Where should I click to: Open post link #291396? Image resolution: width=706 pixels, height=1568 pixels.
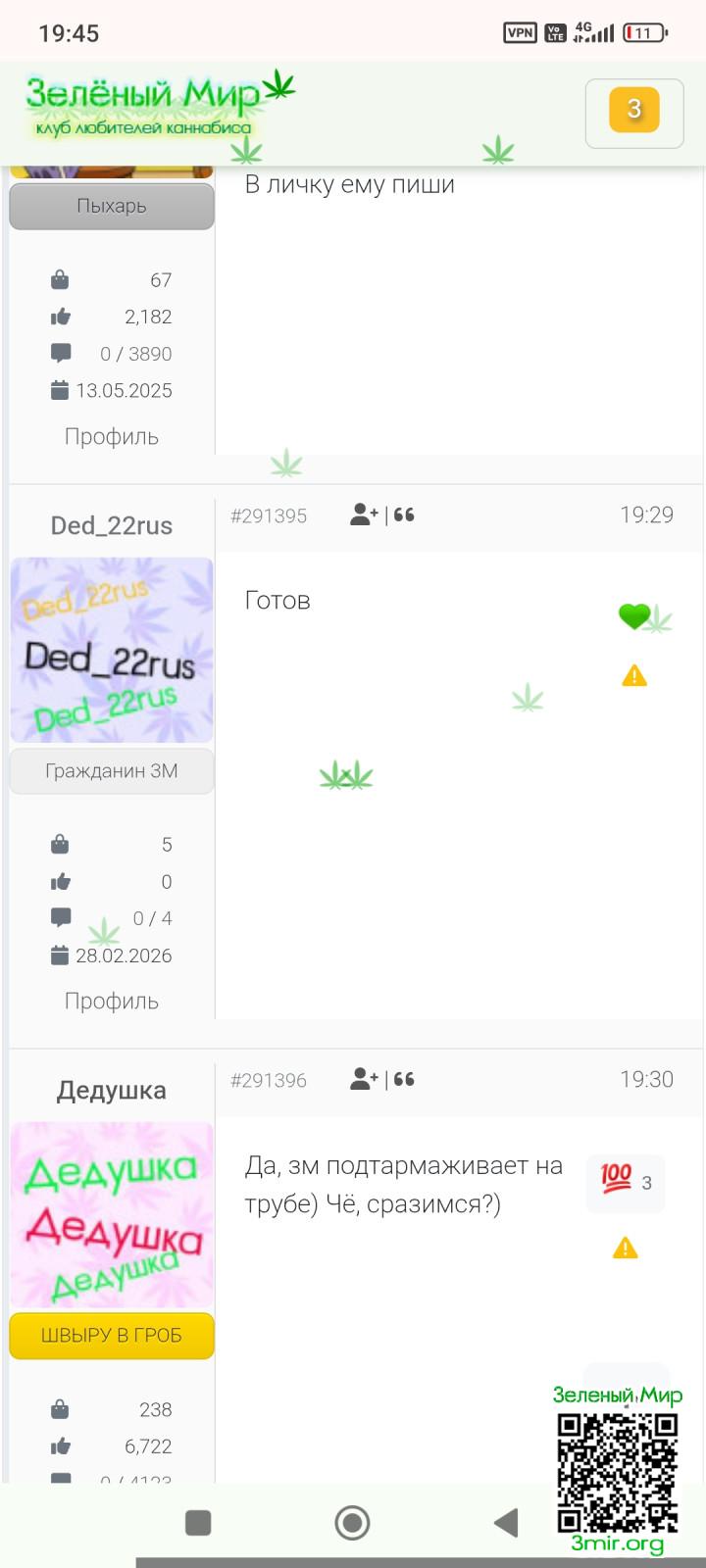pos(269,1081)
